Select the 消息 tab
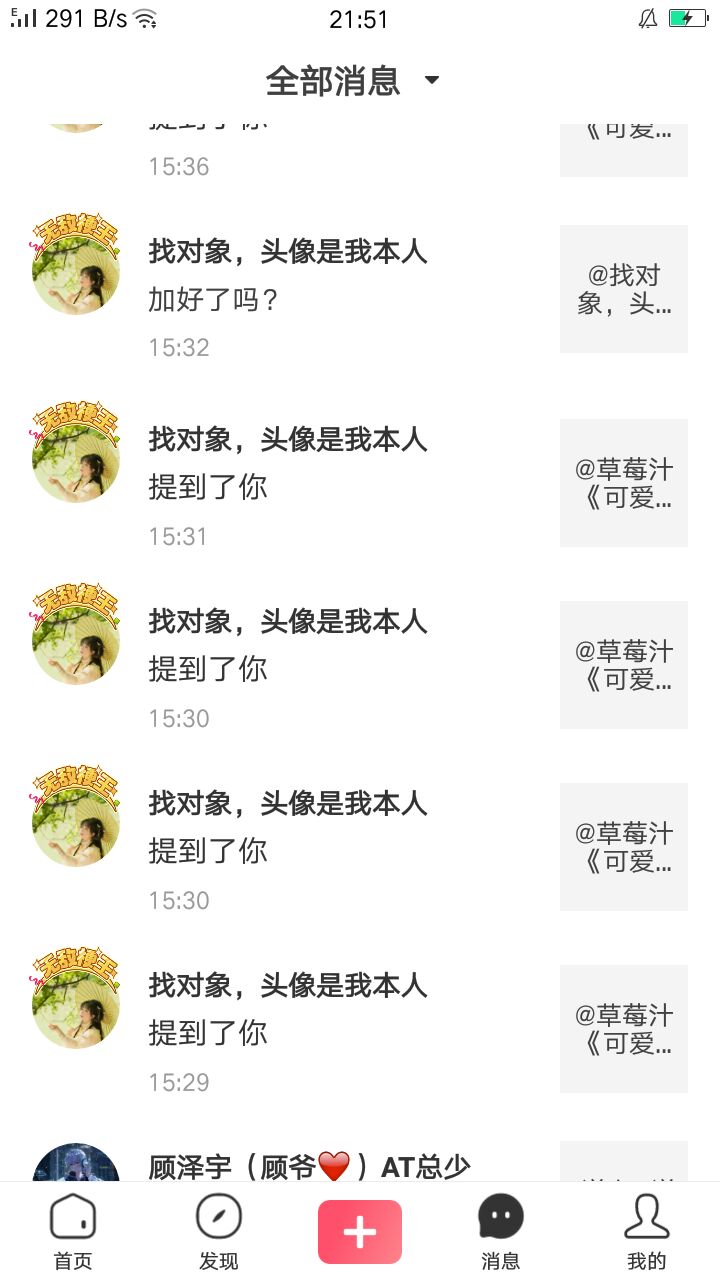 coord(501,1232)
